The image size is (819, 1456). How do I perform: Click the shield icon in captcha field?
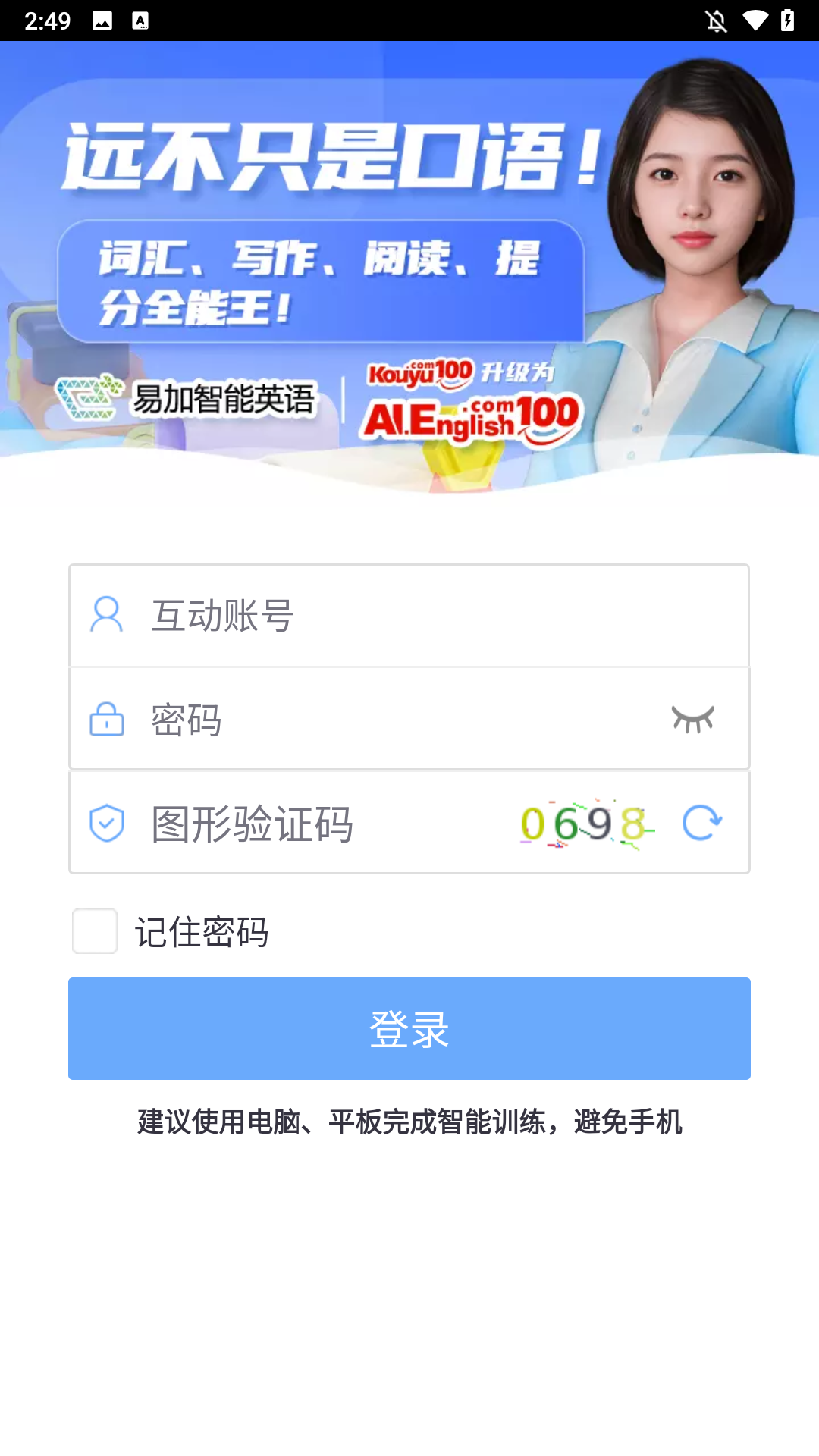click(106, 823)
